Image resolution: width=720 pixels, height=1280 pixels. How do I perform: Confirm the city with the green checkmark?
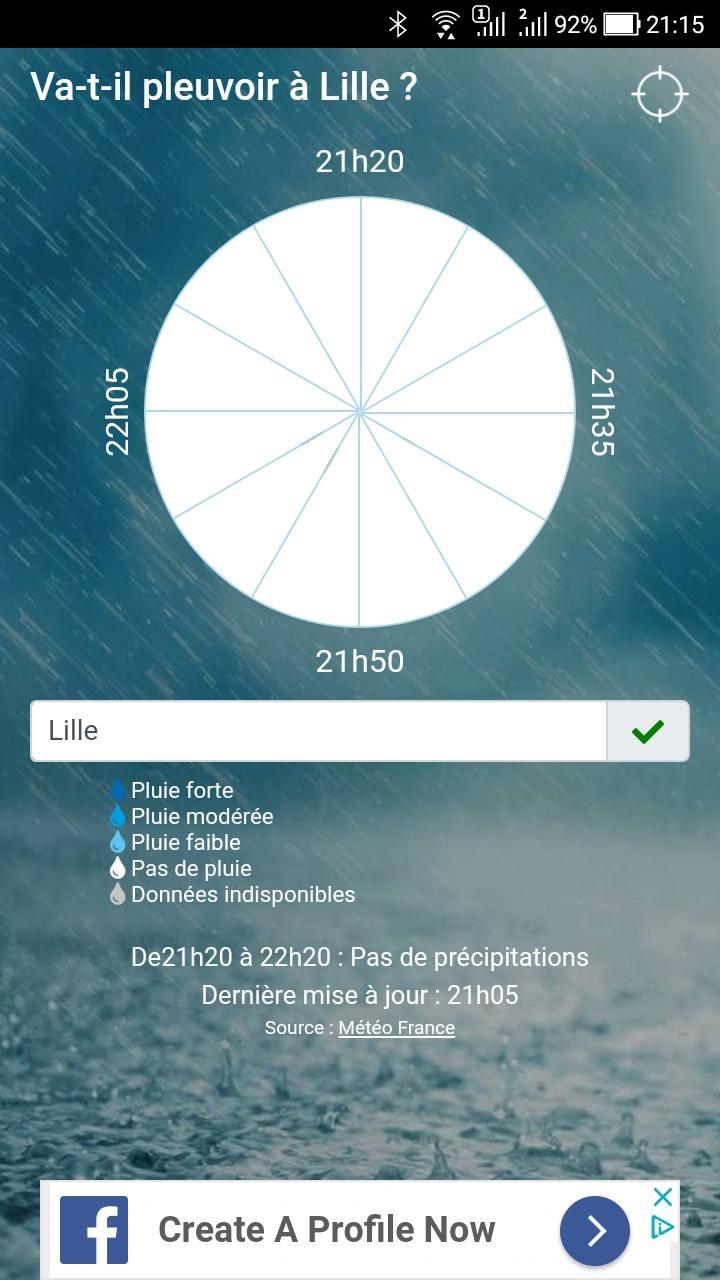tap(647, 730)
